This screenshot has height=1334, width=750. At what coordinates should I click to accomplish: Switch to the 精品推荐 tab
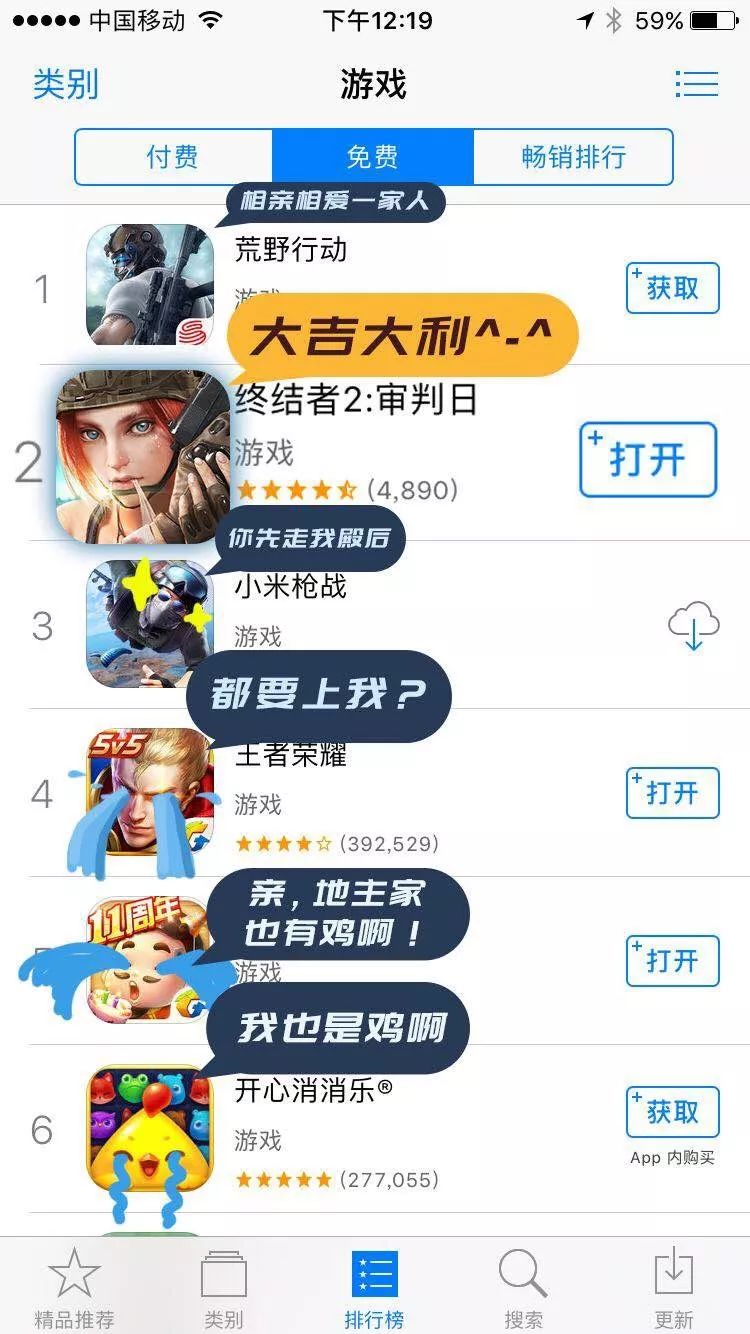74,1288
